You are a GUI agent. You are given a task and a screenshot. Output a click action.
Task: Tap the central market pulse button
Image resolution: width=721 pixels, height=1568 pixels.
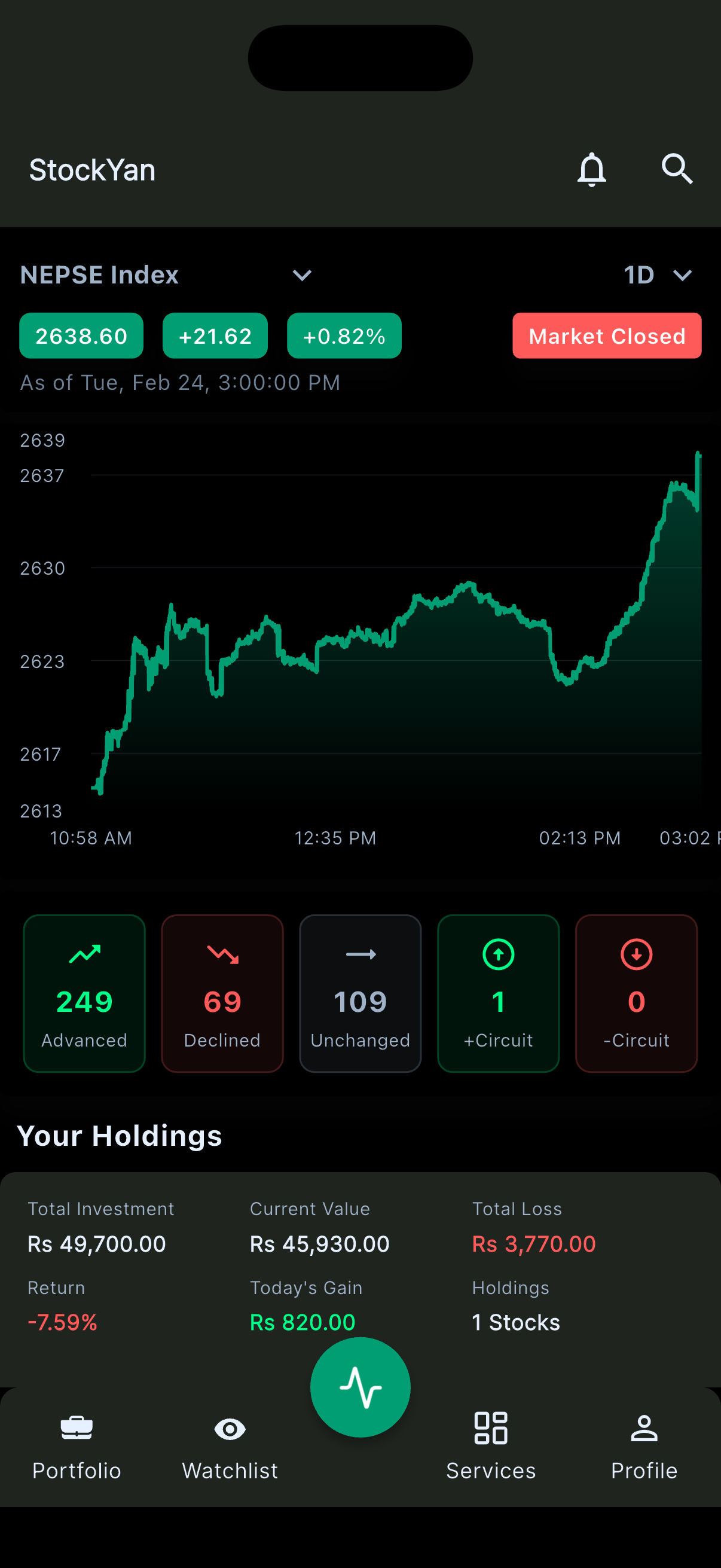359,1386
